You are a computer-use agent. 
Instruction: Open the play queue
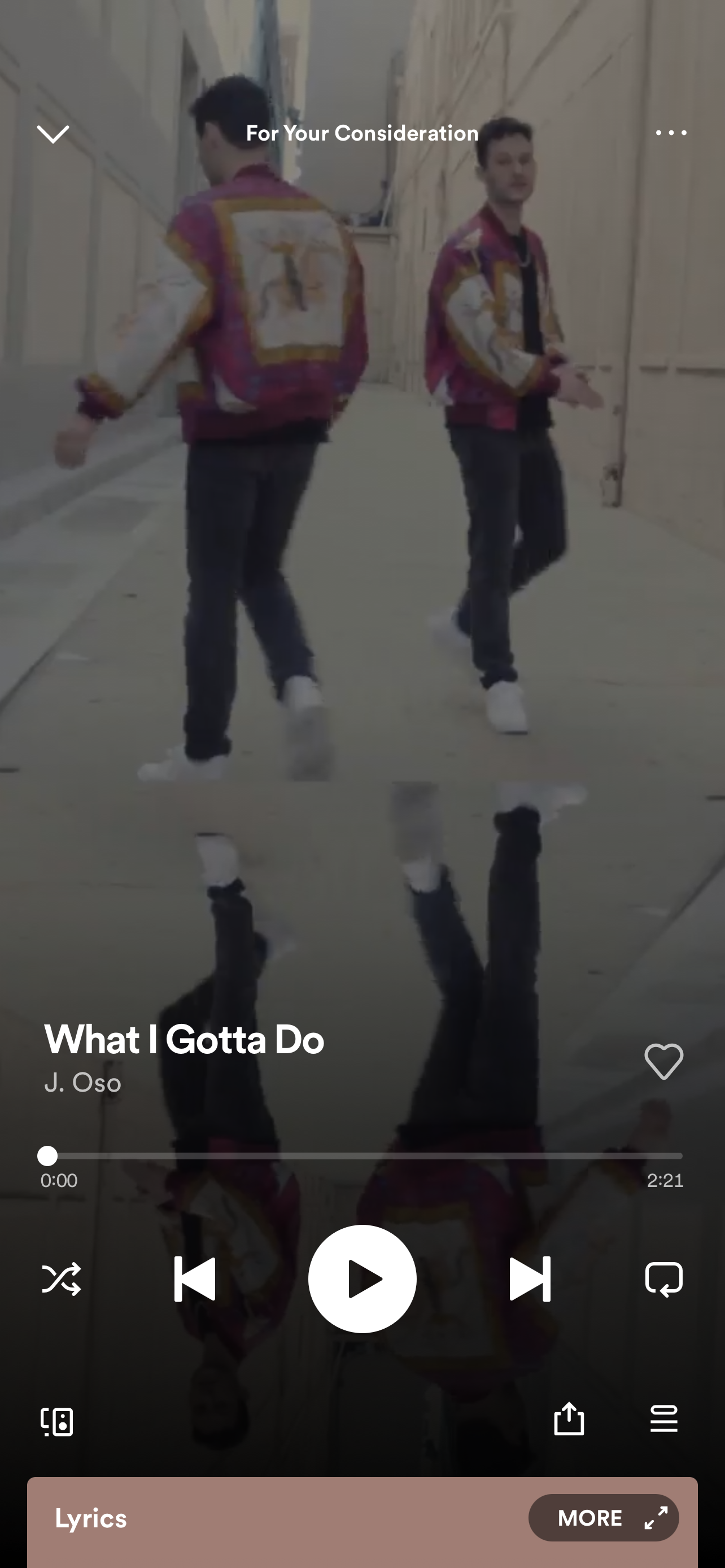tap(663, 1418)
